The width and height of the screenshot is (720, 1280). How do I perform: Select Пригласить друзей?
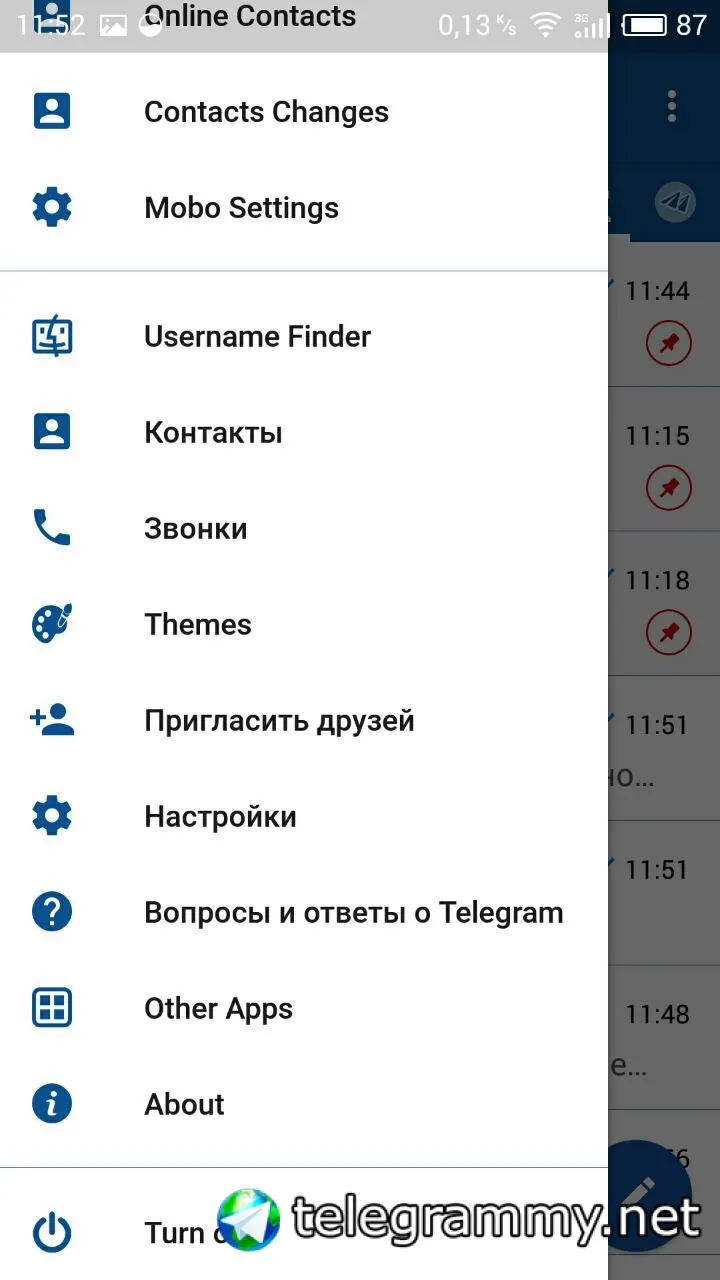pyautogui.click(x=279, y=721)
